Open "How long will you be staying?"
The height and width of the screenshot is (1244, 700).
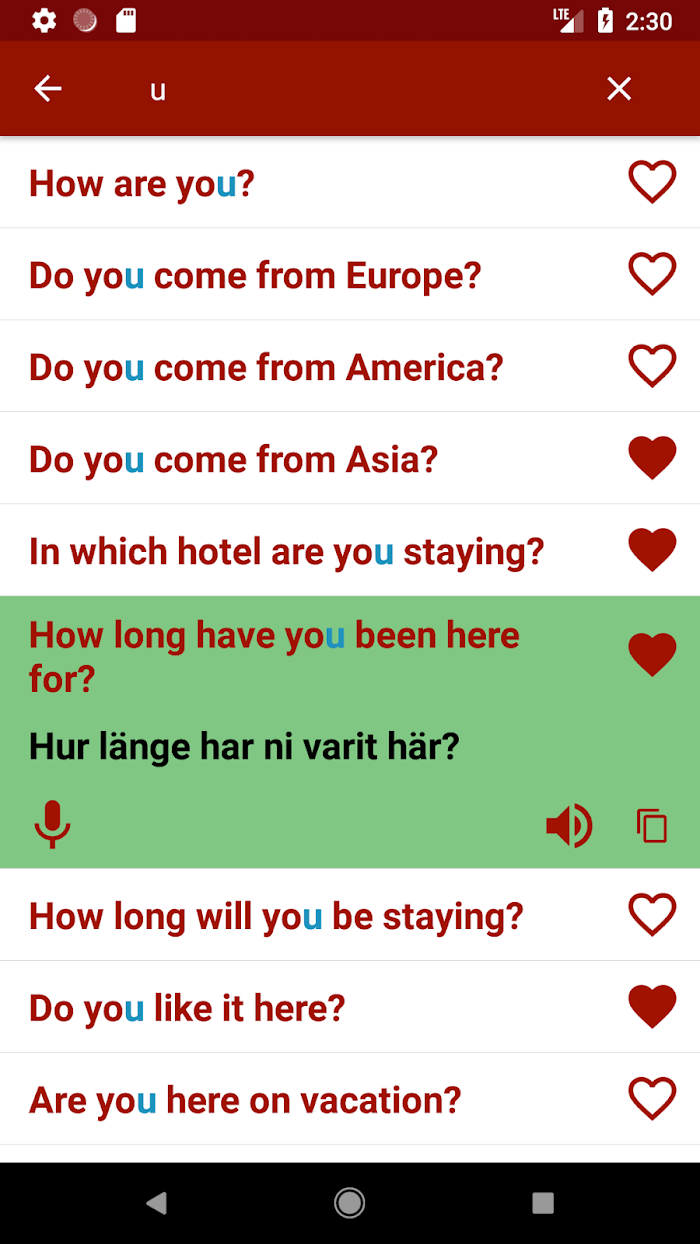pyautogui.click(x=276, y=916)
